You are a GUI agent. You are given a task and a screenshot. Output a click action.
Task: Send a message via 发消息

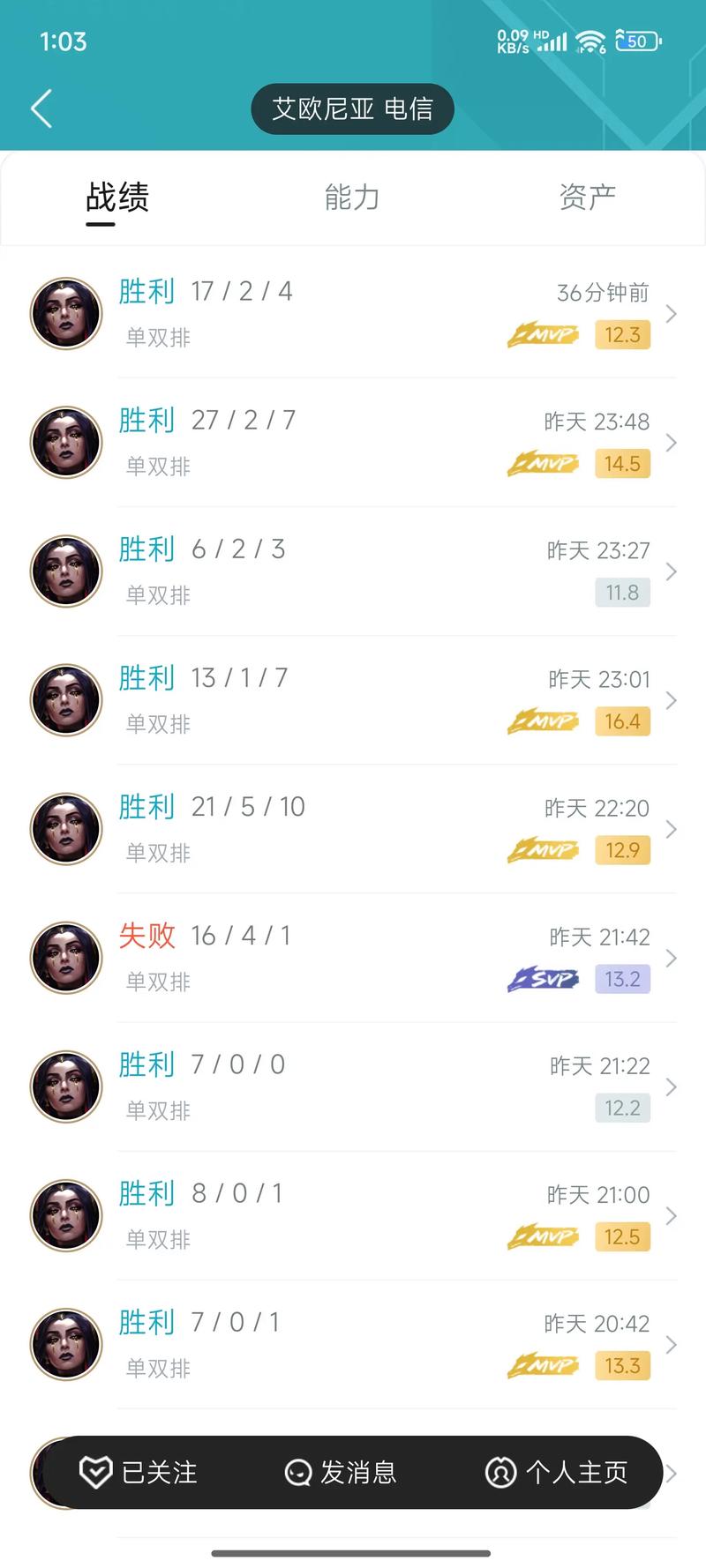click(341, 1472)
